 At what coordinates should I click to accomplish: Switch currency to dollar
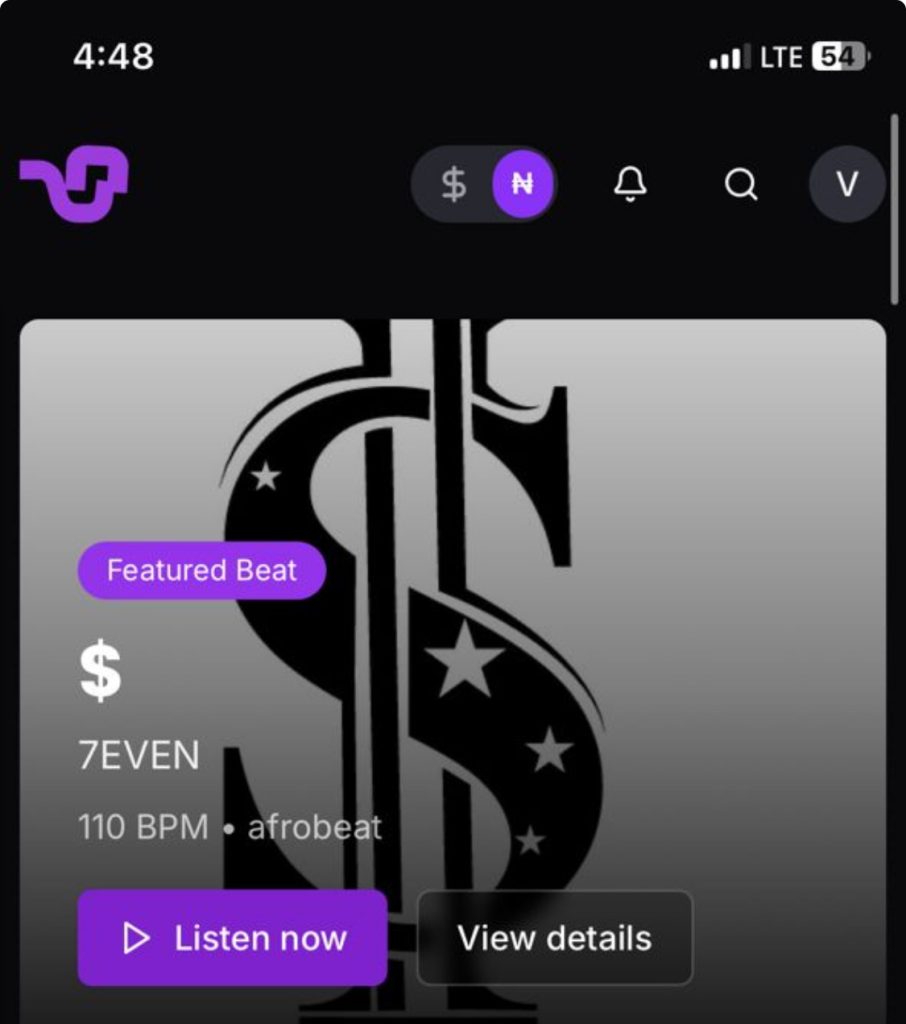click(x=454, y=184)
